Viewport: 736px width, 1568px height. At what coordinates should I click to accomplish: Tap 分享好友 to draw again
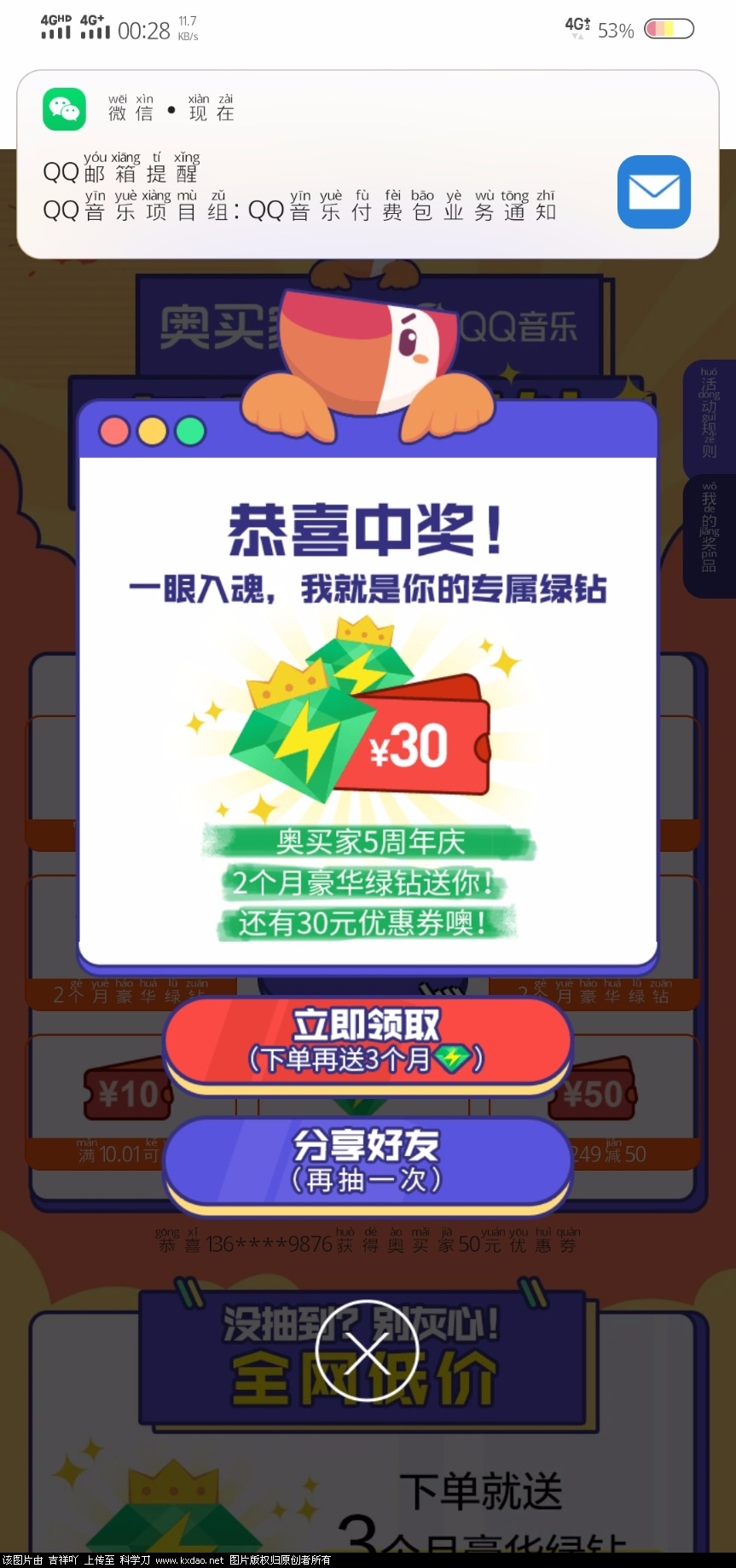[367, 1160]
